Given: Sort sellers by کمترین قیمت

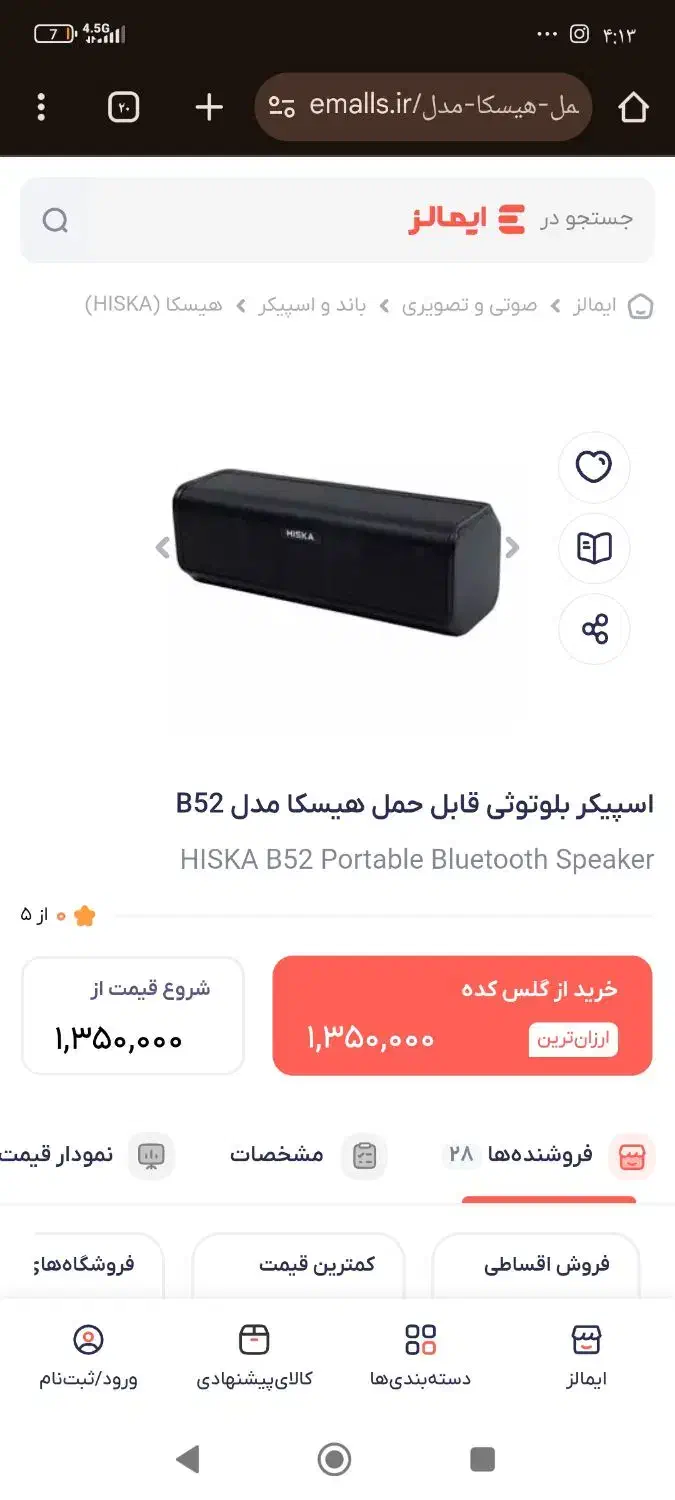Looking at the screenshot, I should 298,1265.
